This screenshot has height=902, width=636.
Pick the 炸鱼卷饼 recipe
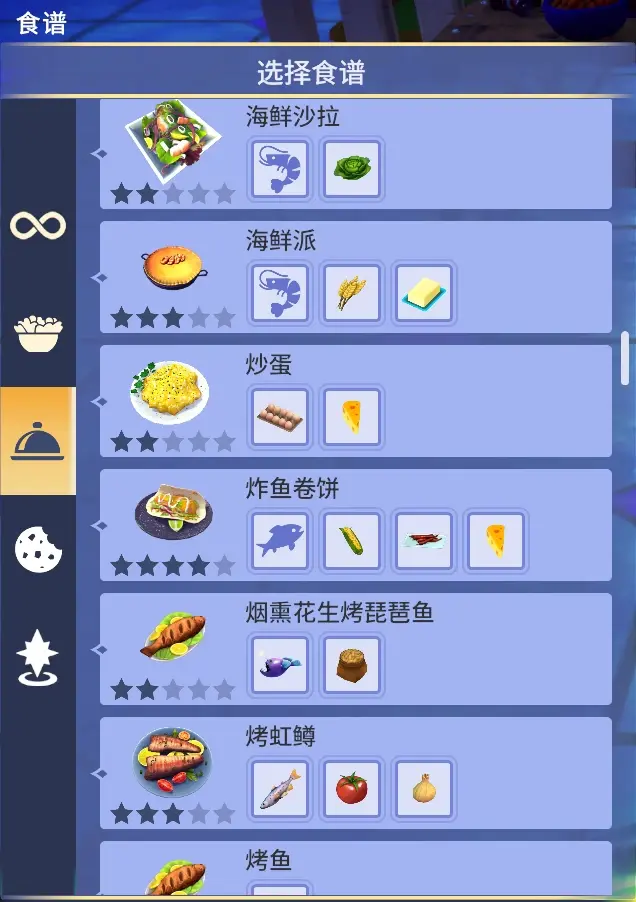tap(355, 525)
